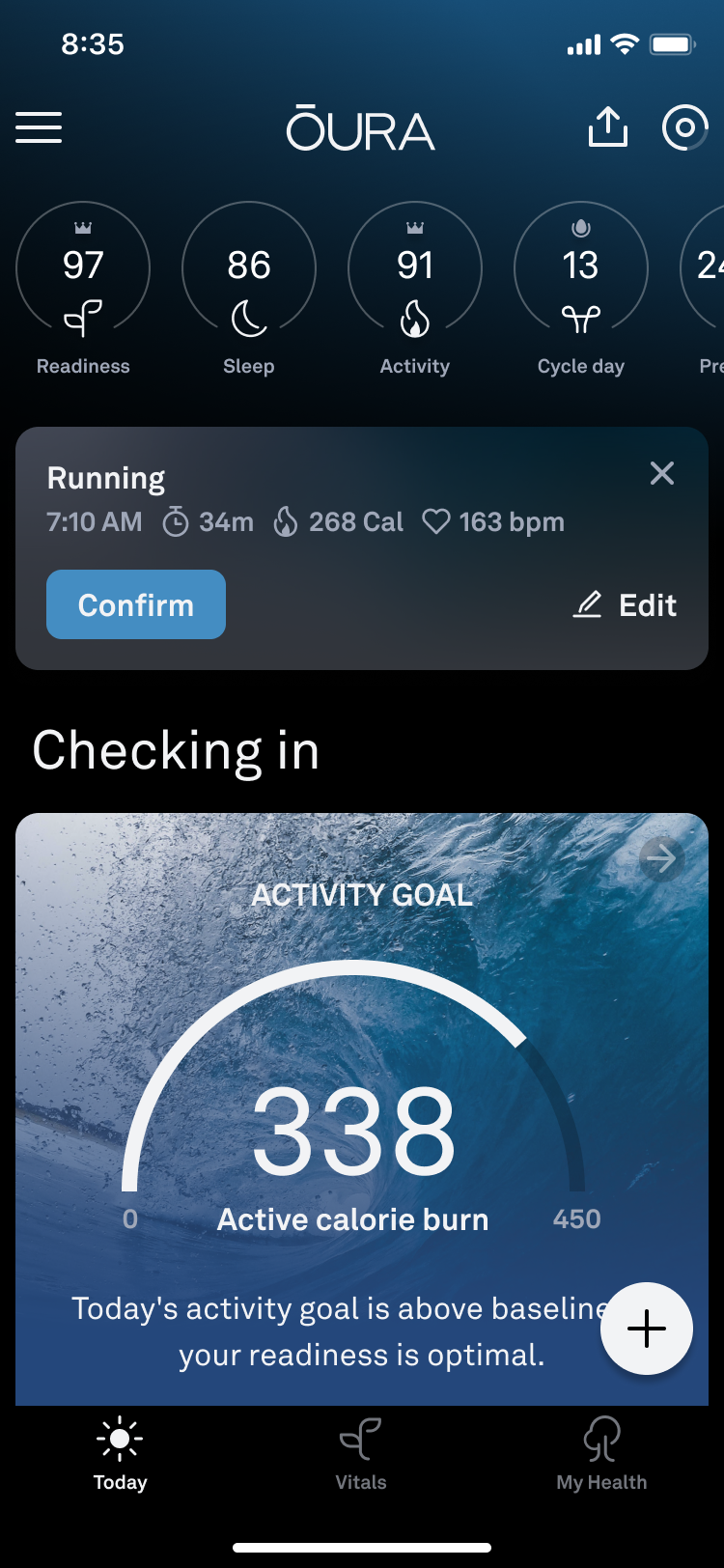724x1568 pixels.
Task: Open the hamburger menu
Action: click(39, 127)
